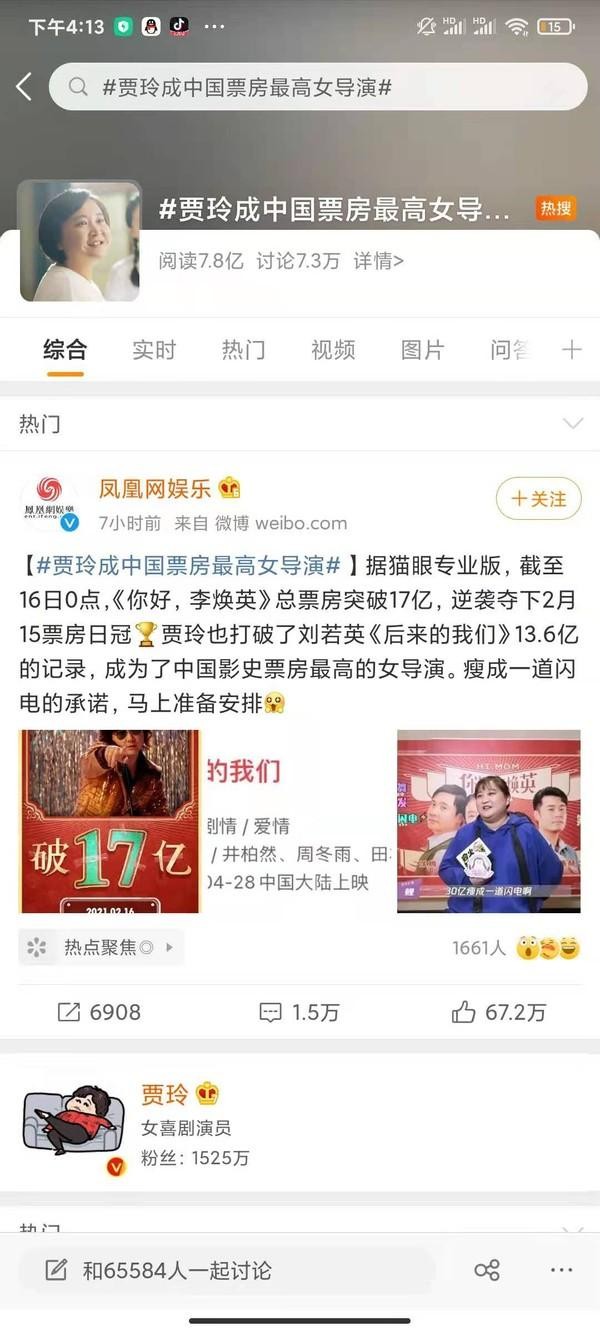
Task: Switch to the 图片 tab
Action: tap(422, 349)
